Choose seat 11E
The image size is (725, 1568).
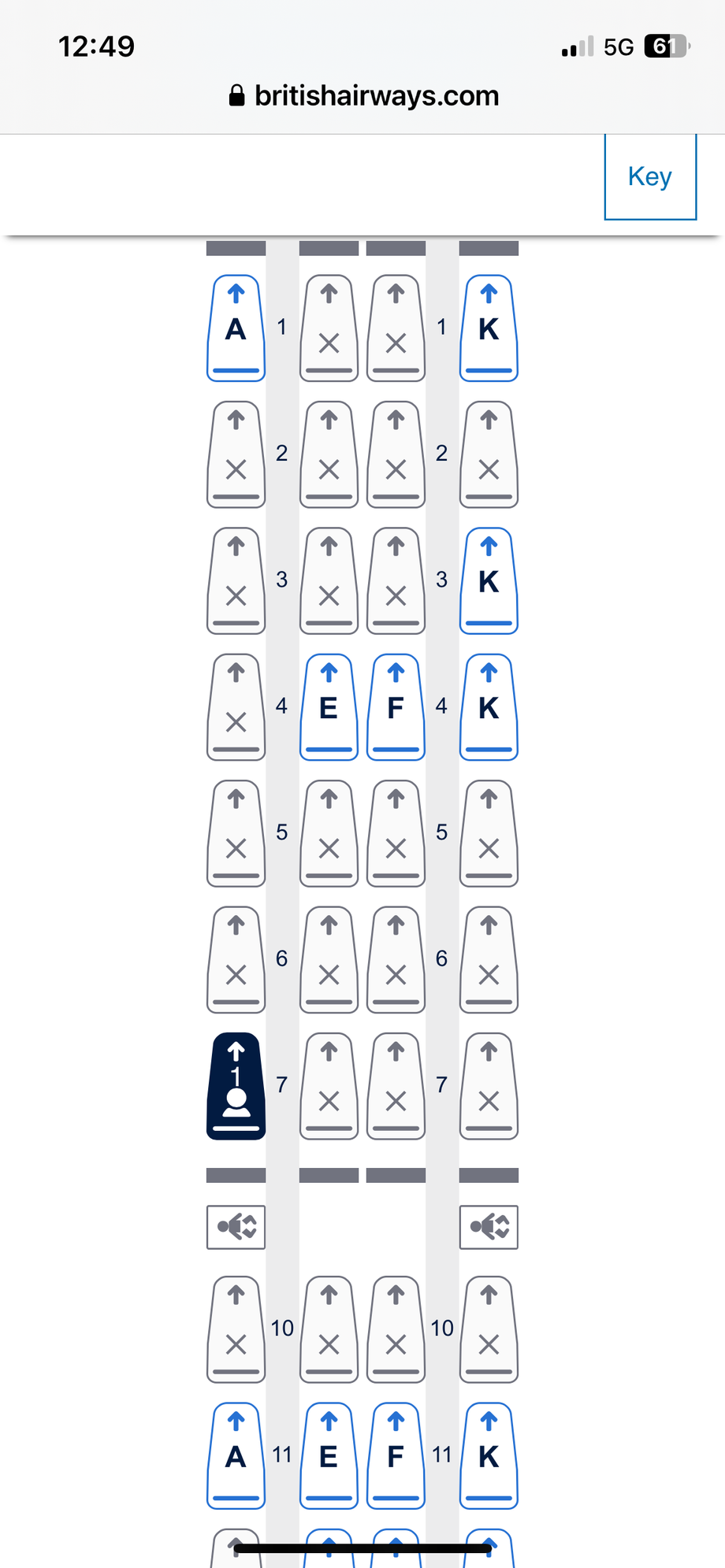329,1456
